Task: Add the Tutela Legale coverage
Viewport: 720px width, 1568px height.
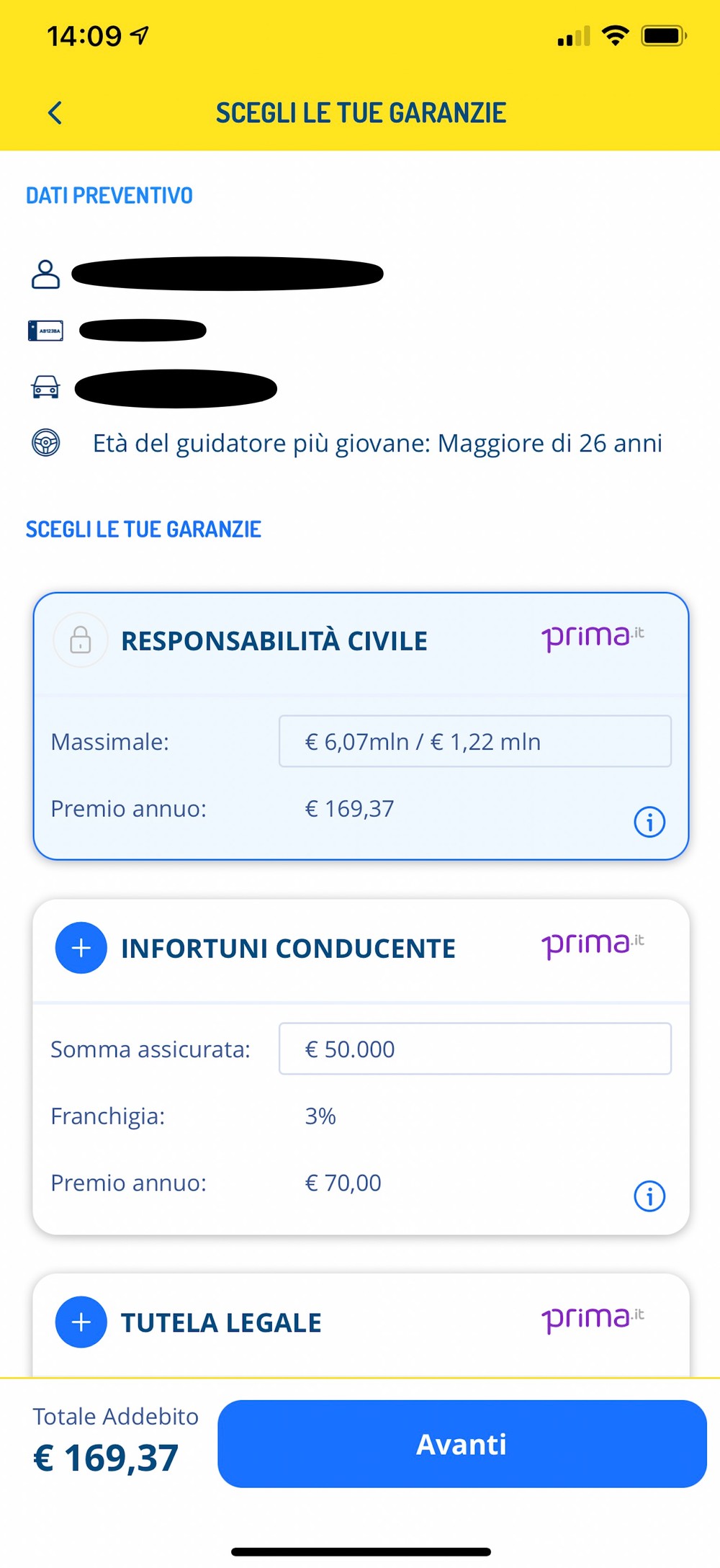Action: pyautogui.click(x=81, y=1322)
